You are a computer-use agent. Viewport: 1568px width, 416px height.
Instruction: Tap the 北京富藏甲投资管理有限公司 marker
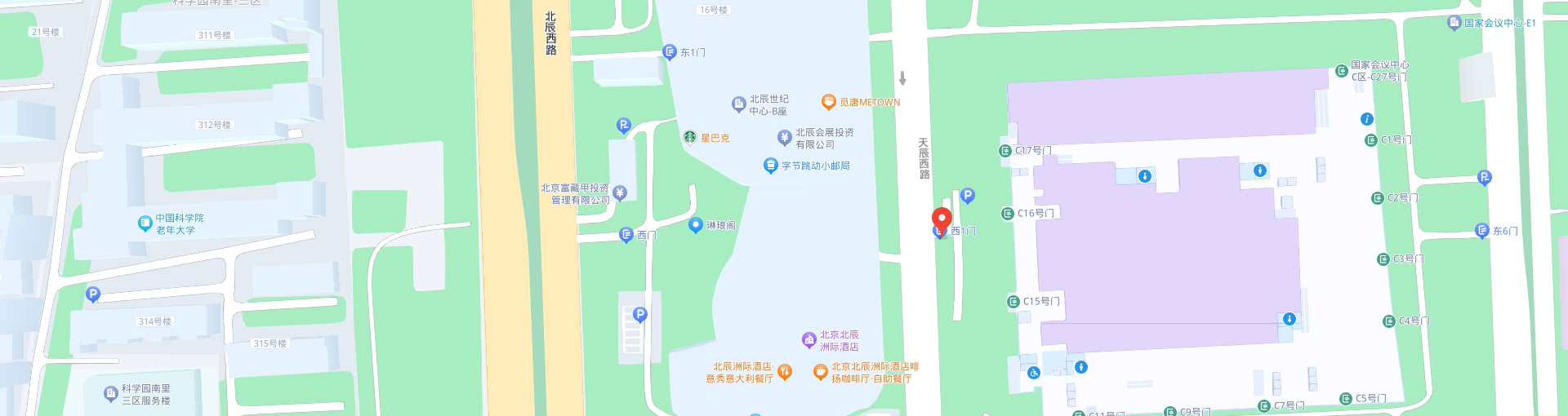point(620,193)
